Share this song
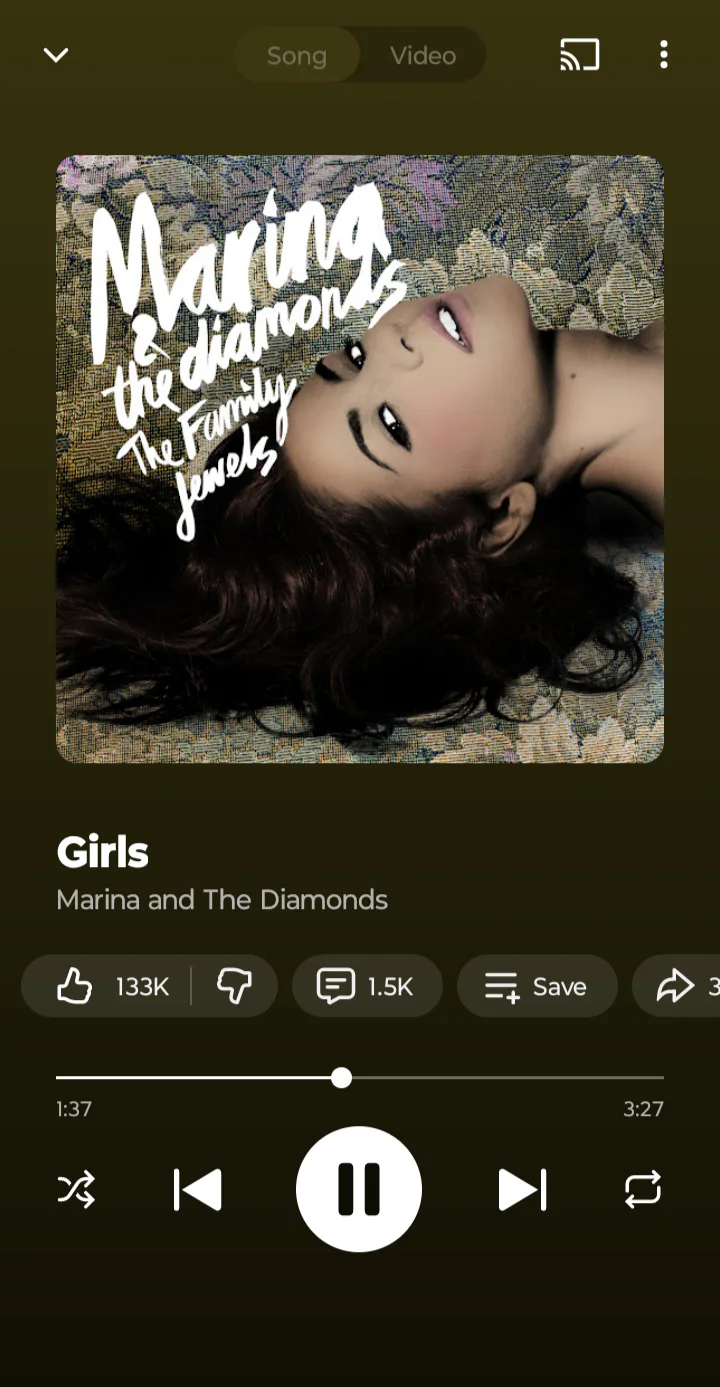The width and height of the screenshot is (720, 1387). tap(682, 987)
